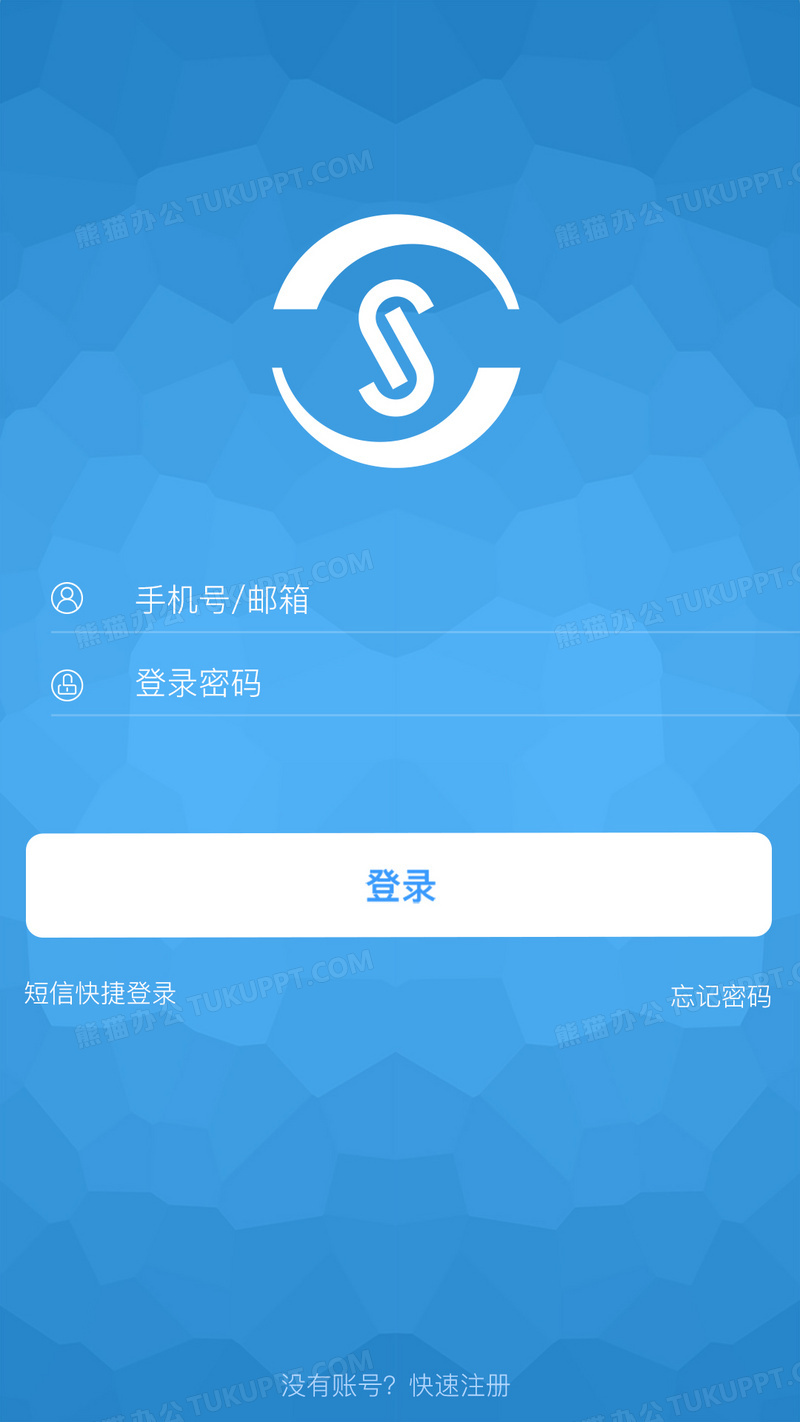Focus the 登录密码 password field
The width and height of the screenshot is (800, 1422).
click(420, 684)
